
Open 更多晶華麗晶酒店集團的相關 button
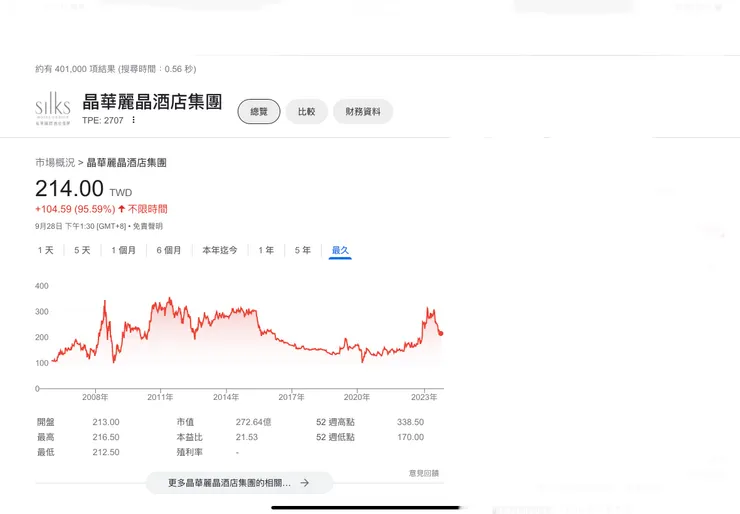pyautogui.click(x=239, y=483)
